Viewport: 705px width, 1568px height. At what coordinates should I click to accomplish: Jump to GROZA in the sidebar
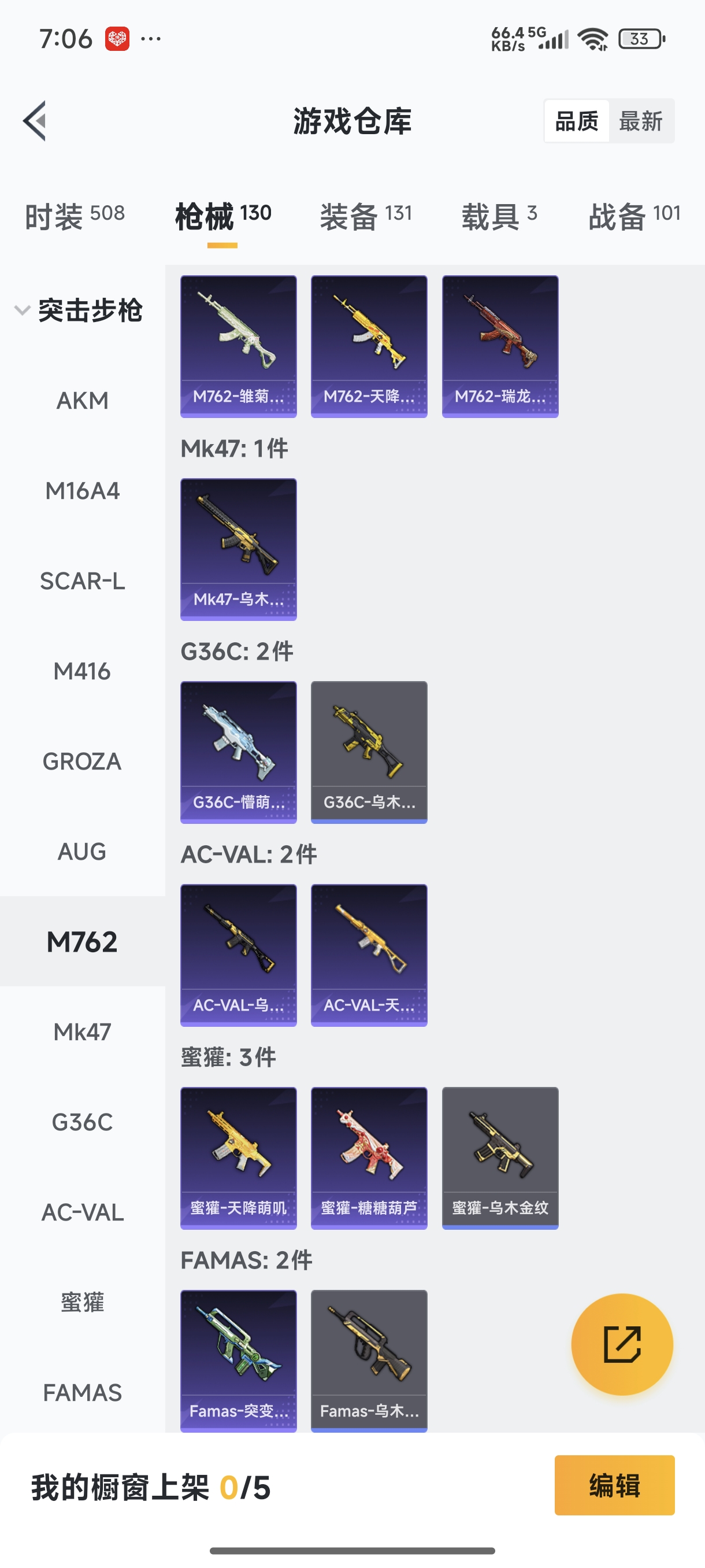tap(82, 761)
